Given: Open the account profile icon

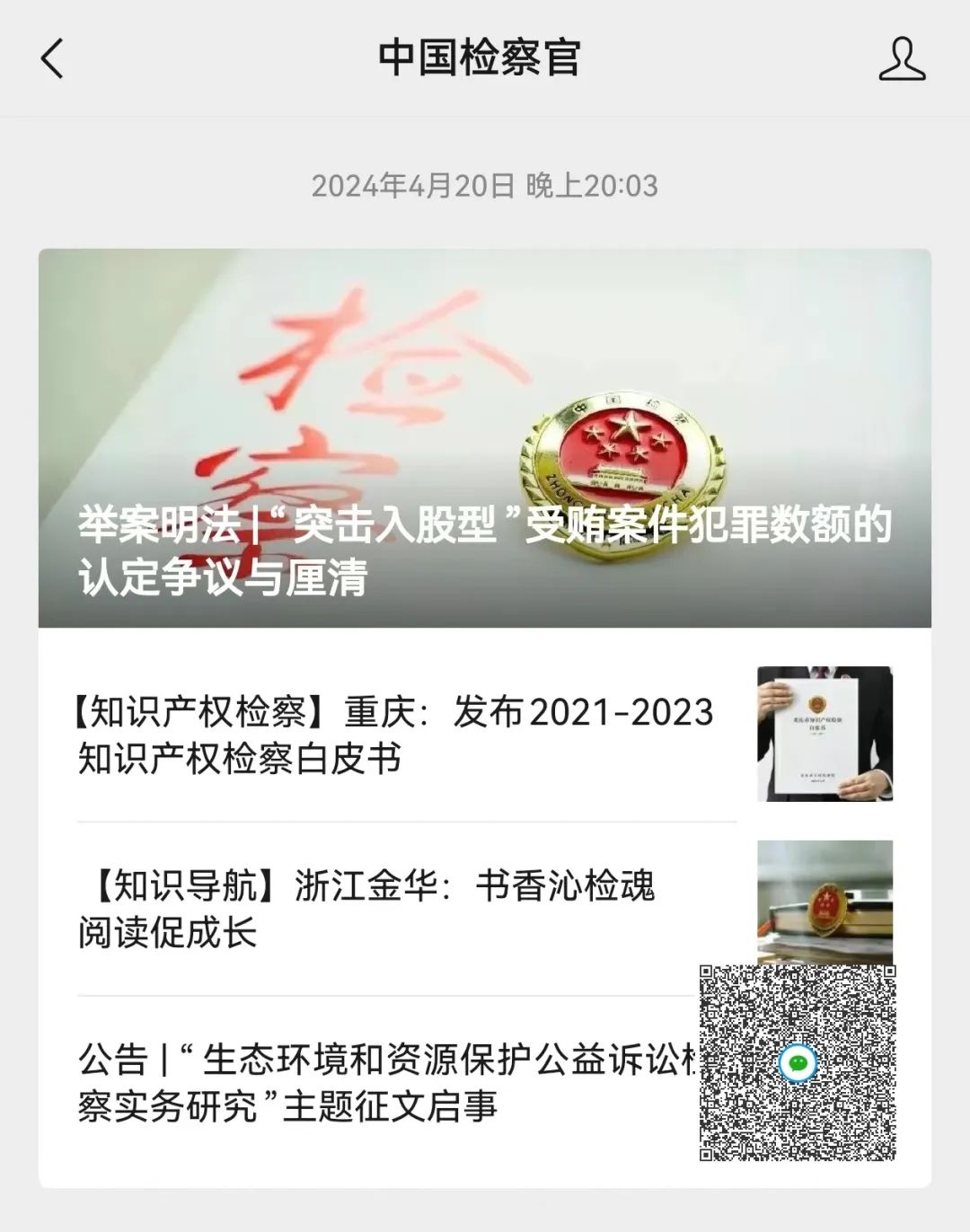Looking at the screenshot, I should point(901,59).
